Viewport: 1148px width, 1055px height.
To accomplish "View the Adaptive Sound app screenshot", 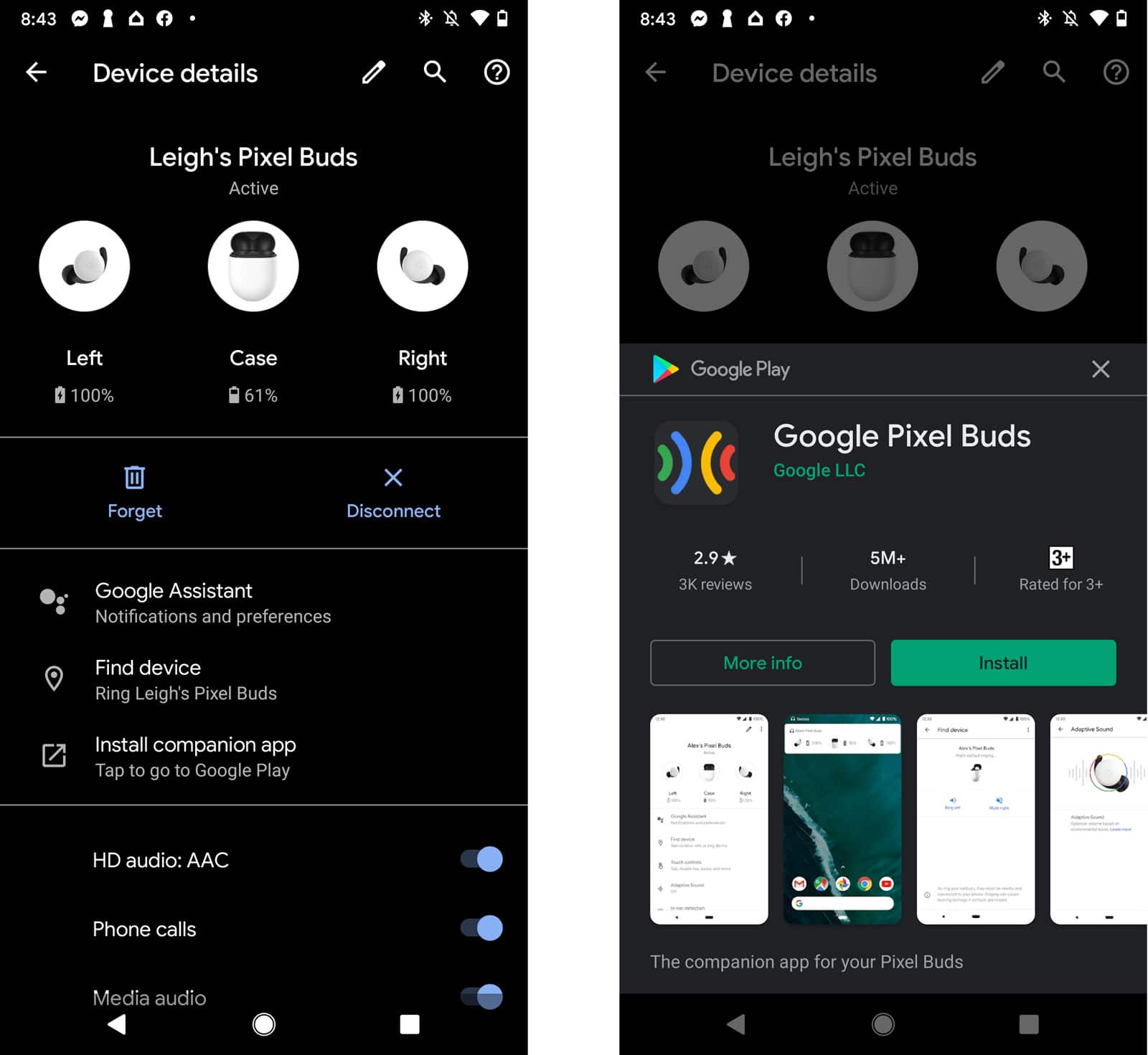I will pyautogui.click(x=1098, y=818).
